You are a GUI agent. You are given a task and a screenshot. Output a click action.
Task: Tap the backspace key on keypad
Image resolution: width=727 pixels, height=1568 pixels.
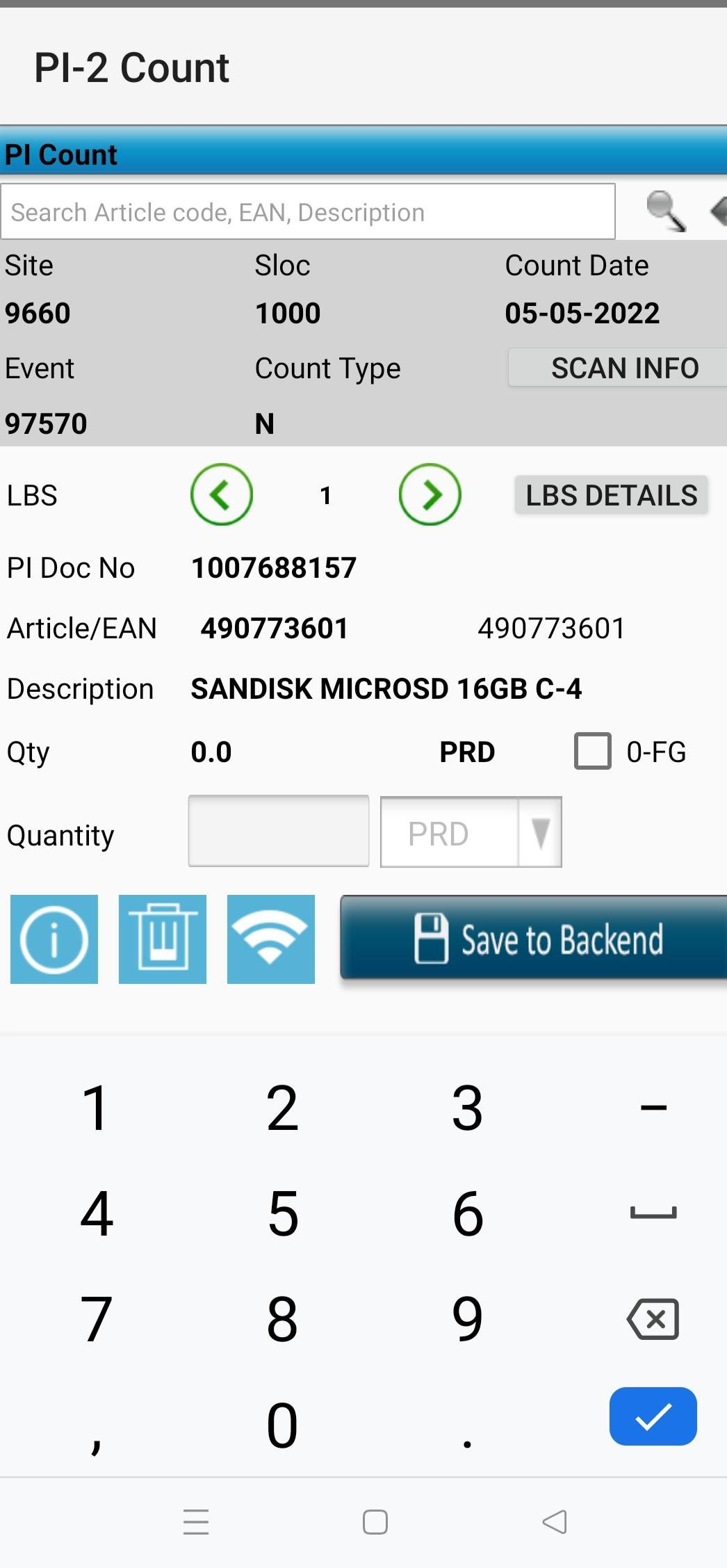pos(653,1319)
